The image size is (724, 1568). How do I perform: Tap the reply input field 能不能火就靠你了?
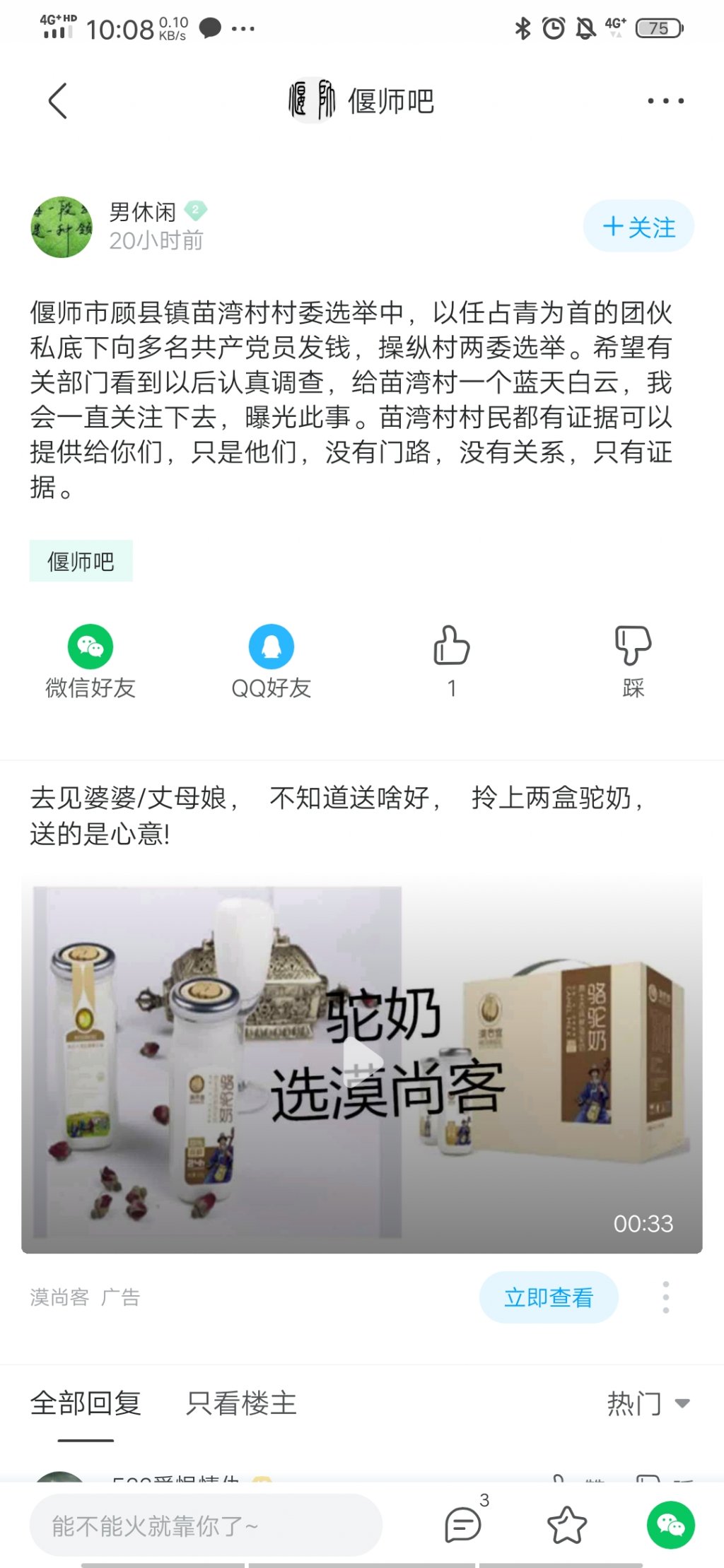206,1526
